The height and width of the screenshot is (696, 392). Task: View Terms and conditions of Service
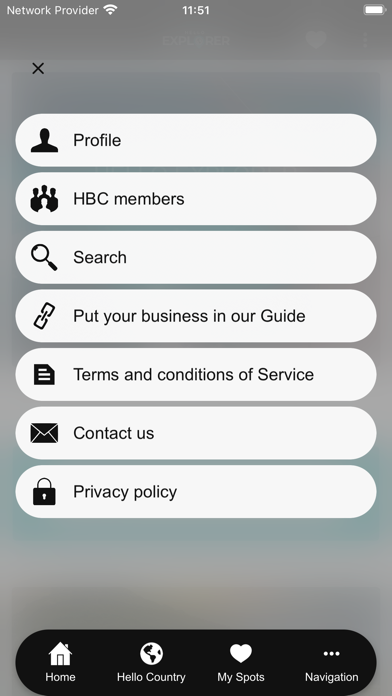[196, 375]
